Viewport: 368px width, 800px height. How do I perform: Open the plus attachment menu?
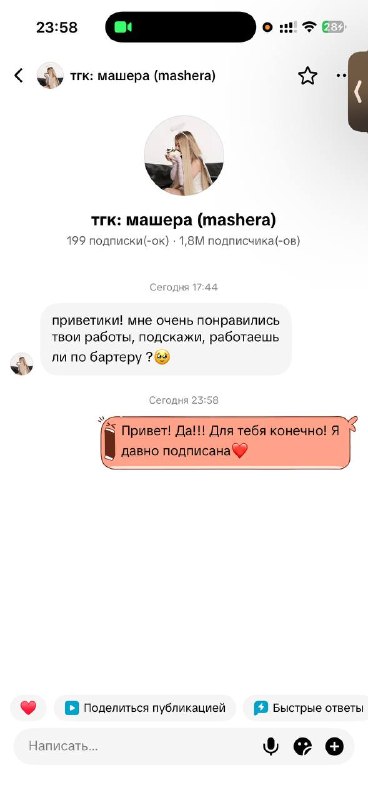pyautogui.click(x=334, y=747)
